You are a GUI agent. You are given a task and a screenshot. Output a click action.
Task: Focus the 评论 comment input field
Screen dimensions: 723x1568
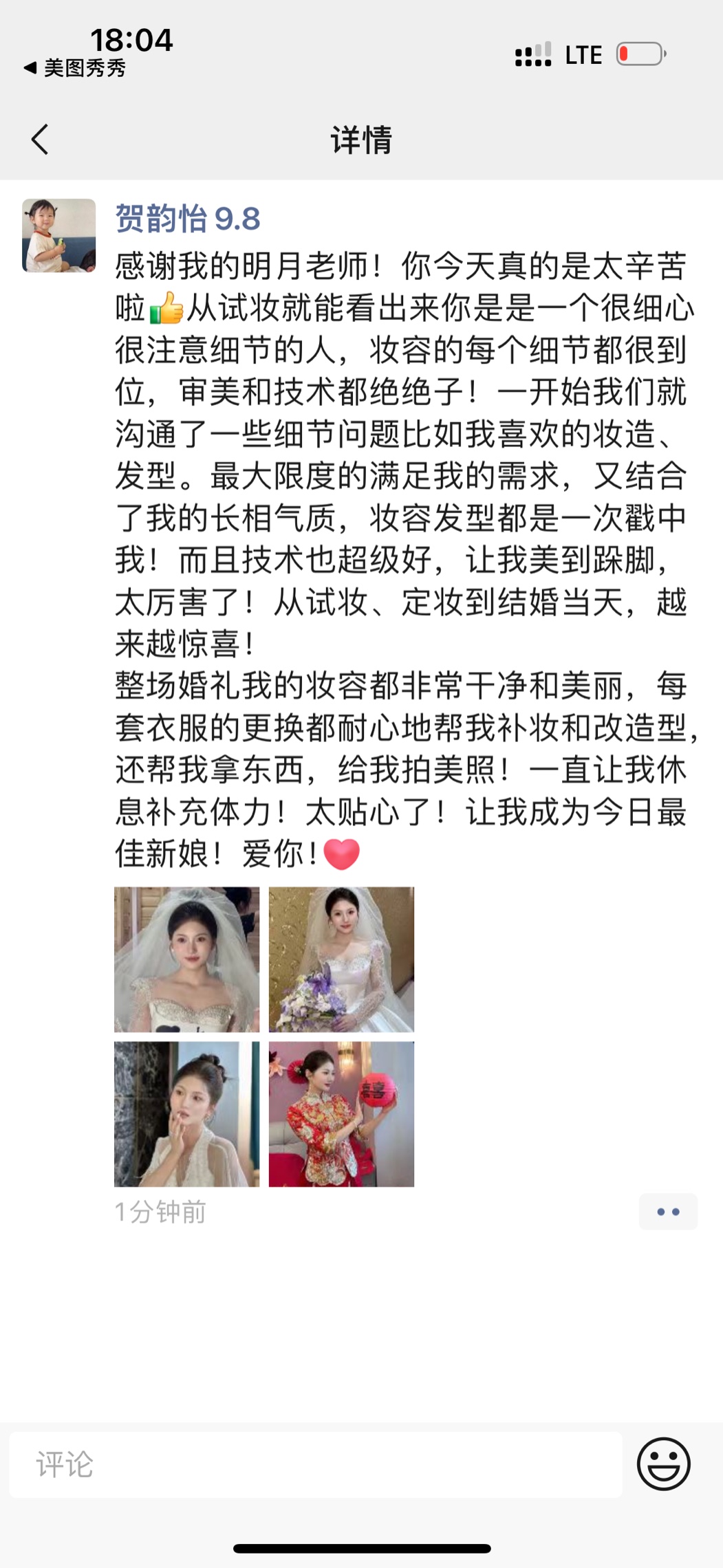[x=315, y=1464]
